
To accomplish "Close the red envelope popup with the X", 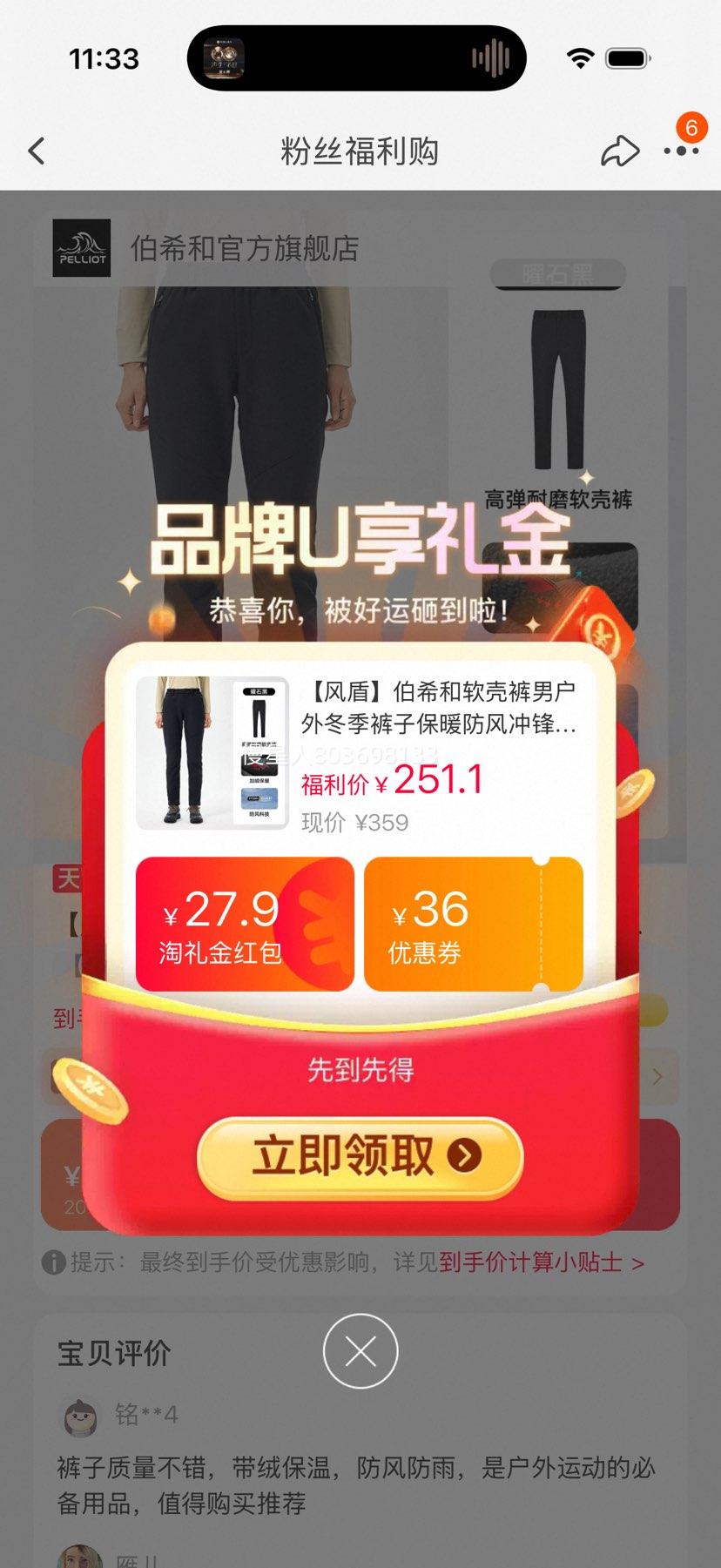I will coord(360,1350).
